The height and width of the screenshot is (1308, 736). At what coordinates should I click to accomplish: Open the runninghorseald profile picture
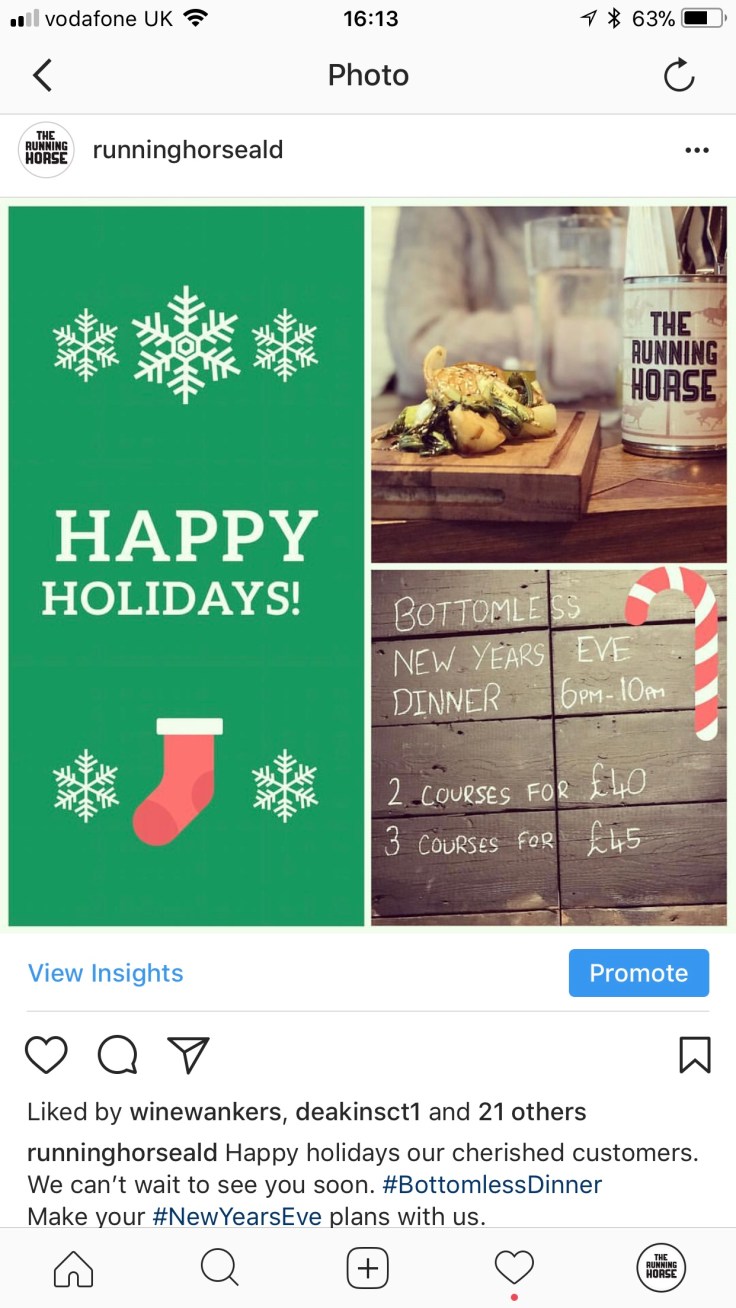(46, 151)
